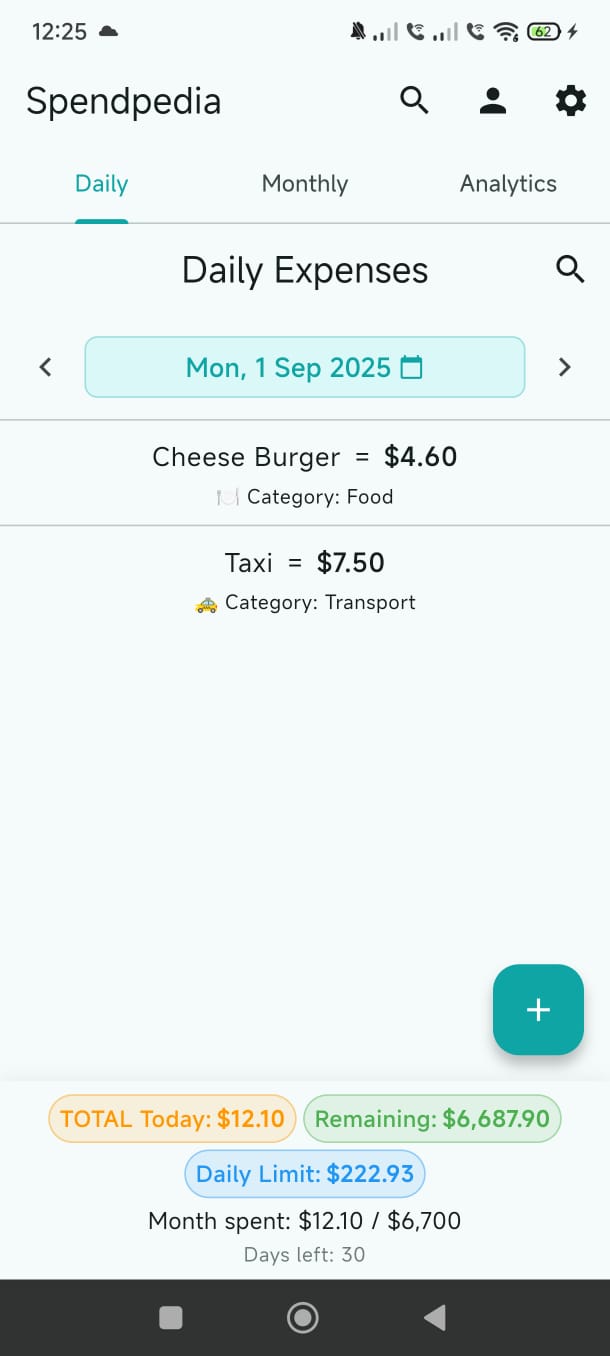610x1356 pixels.
Task: Tap the system home button
Action: click(x=302, y=1318)
